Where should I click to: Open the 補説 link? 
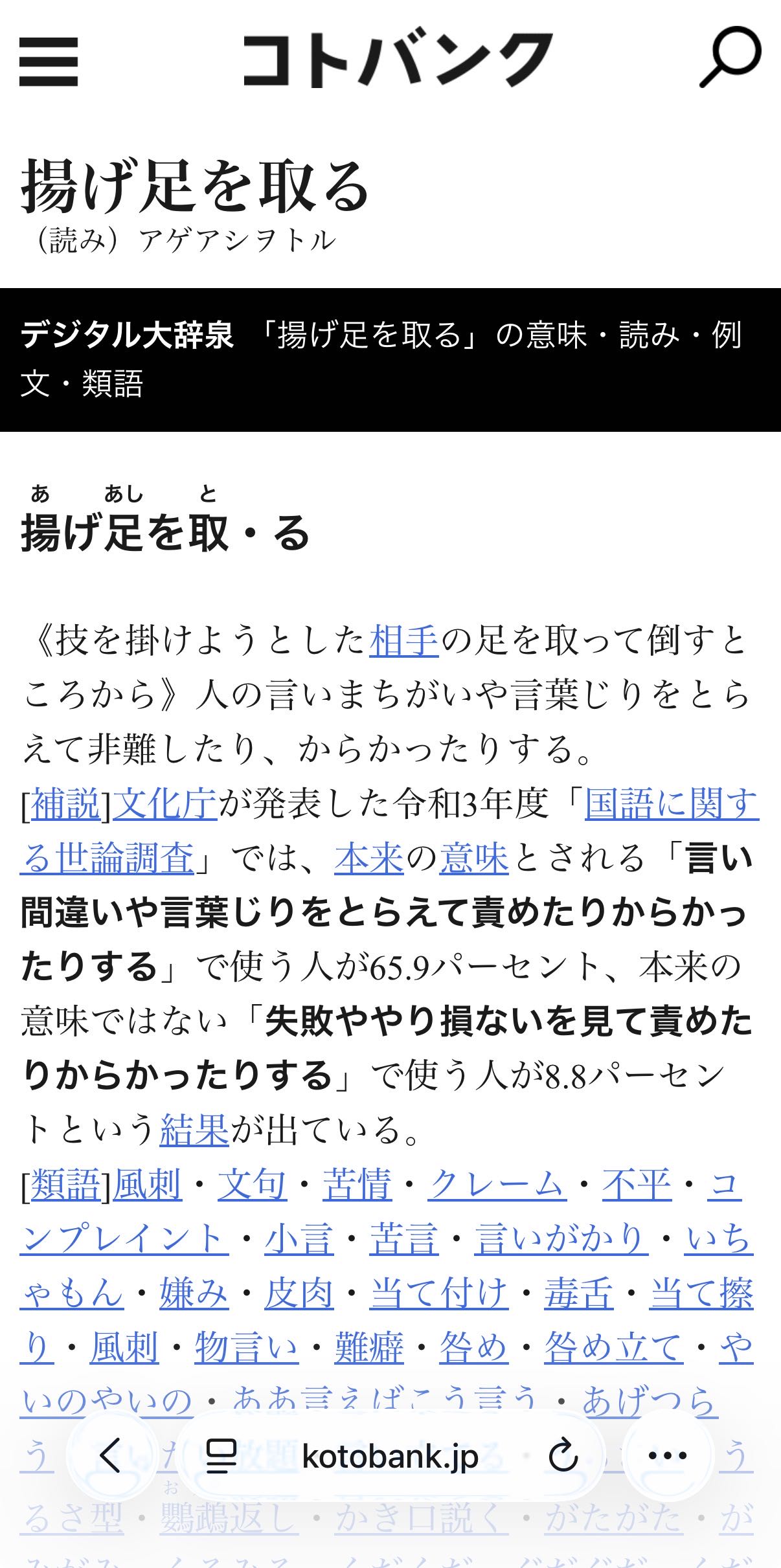point(65,805)
